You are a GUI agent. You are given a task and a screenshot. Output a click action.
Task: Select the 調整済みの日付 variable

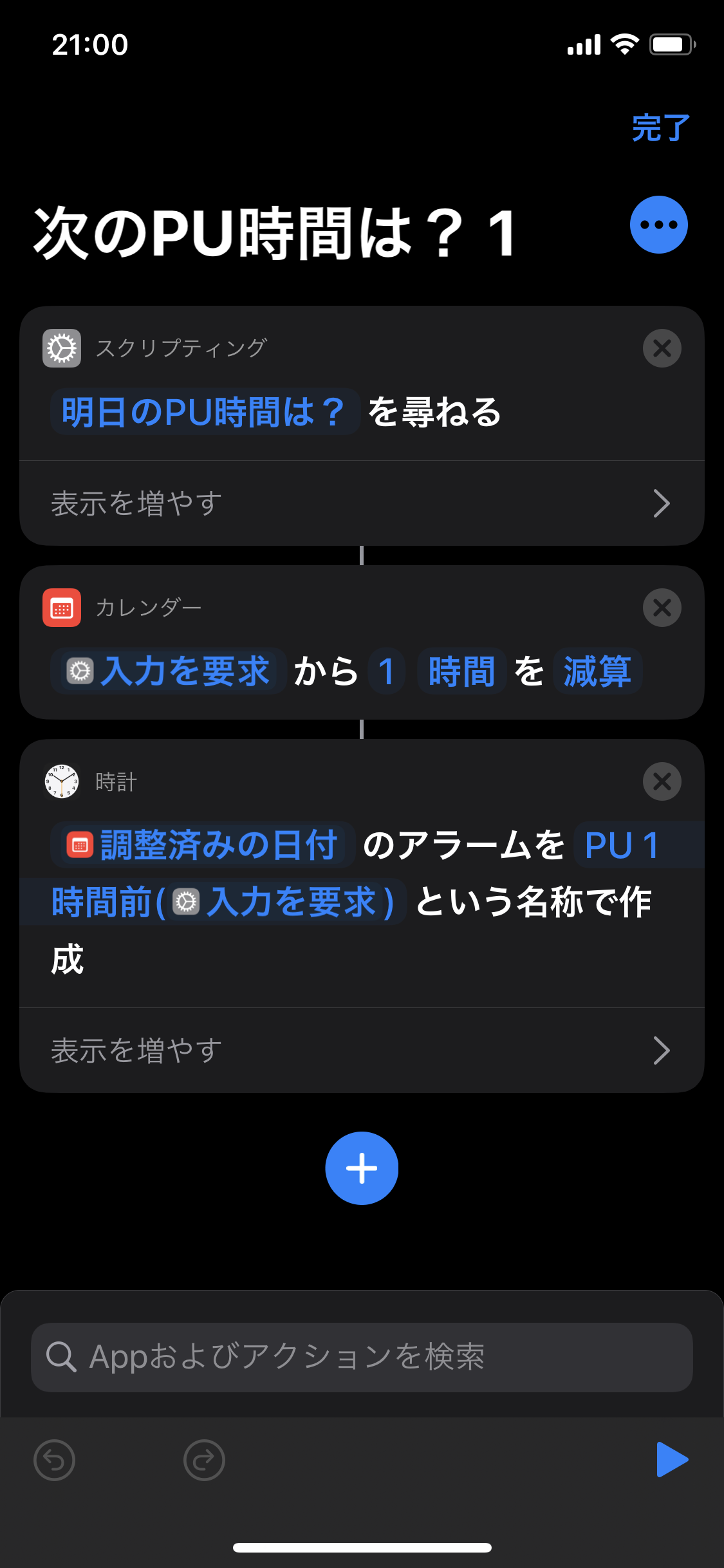[203, 845]
